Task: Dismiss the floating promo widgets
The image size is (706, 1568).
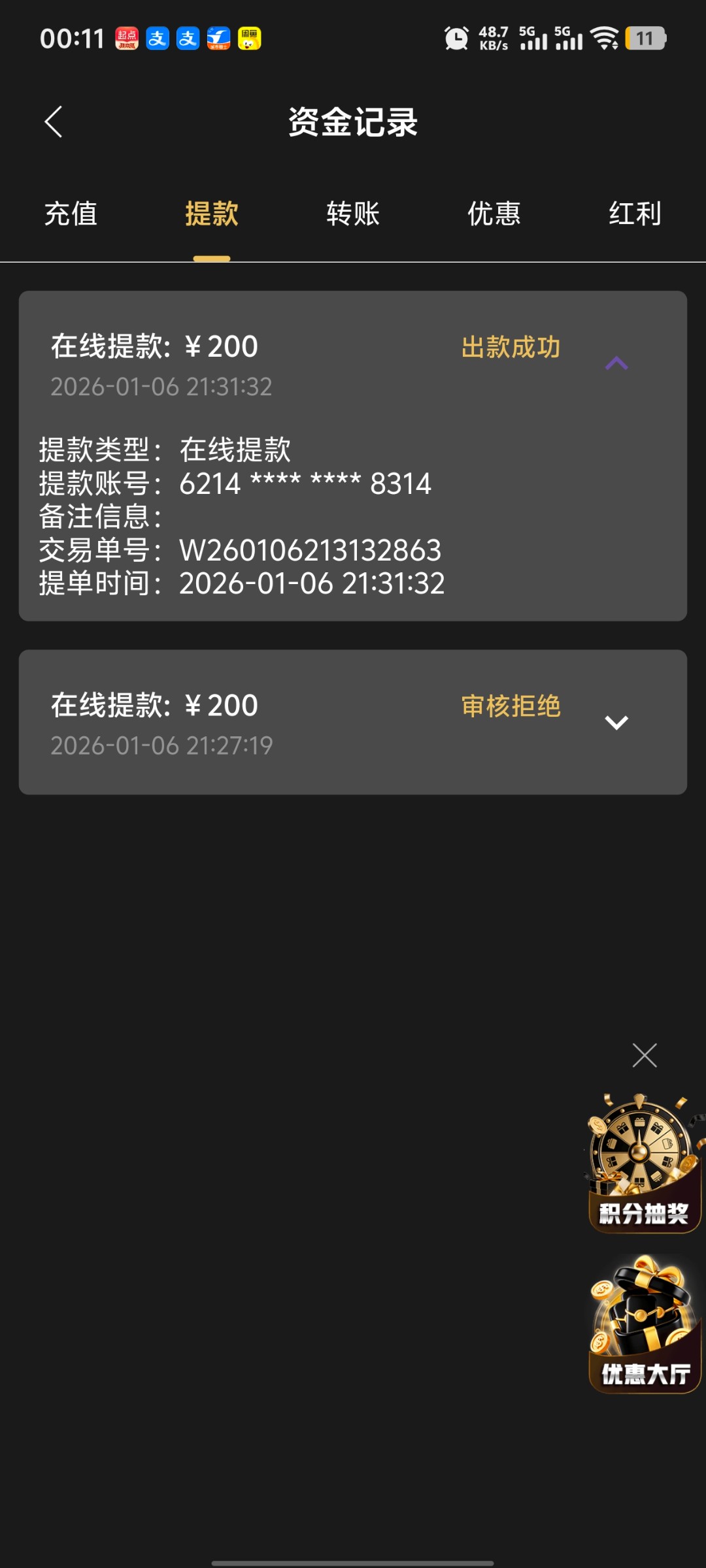Action: [x=645, y=1054]
